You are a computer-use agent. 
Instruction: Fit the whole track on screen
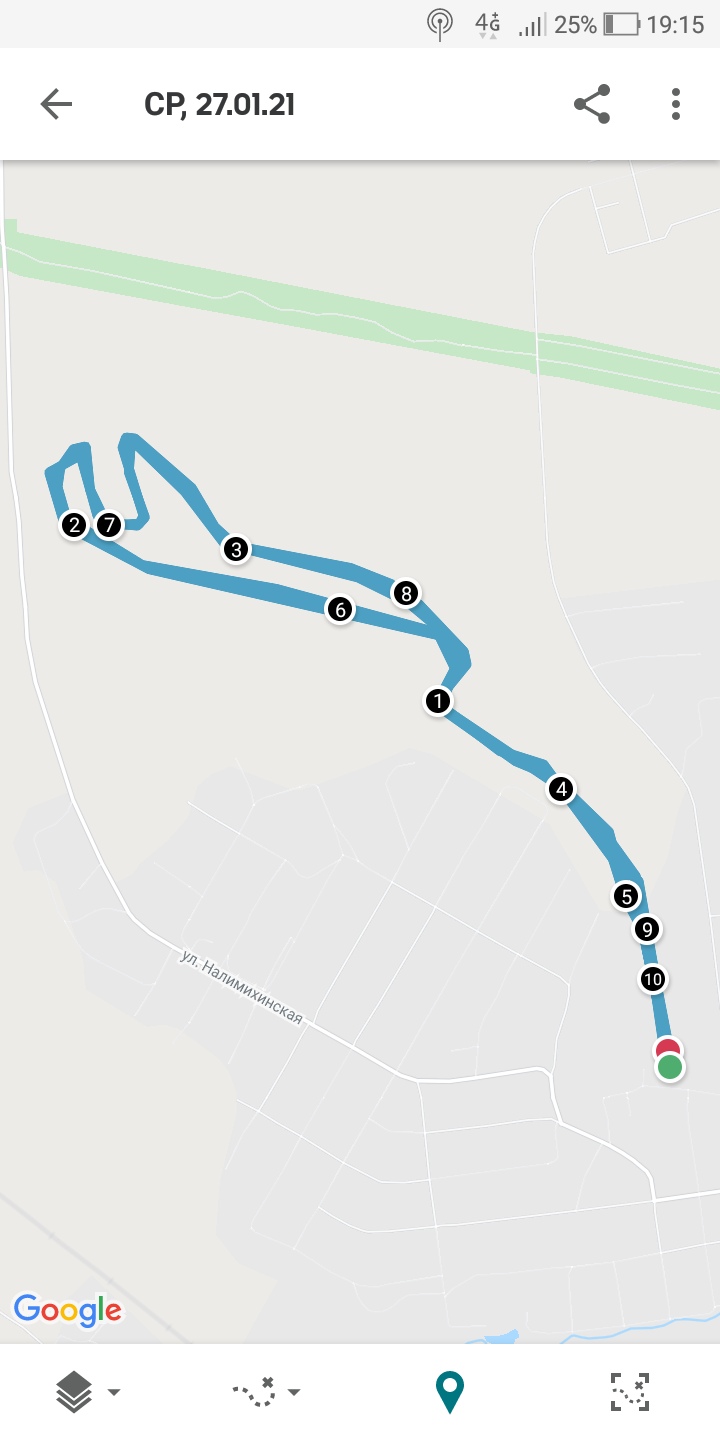(630, 1391)
